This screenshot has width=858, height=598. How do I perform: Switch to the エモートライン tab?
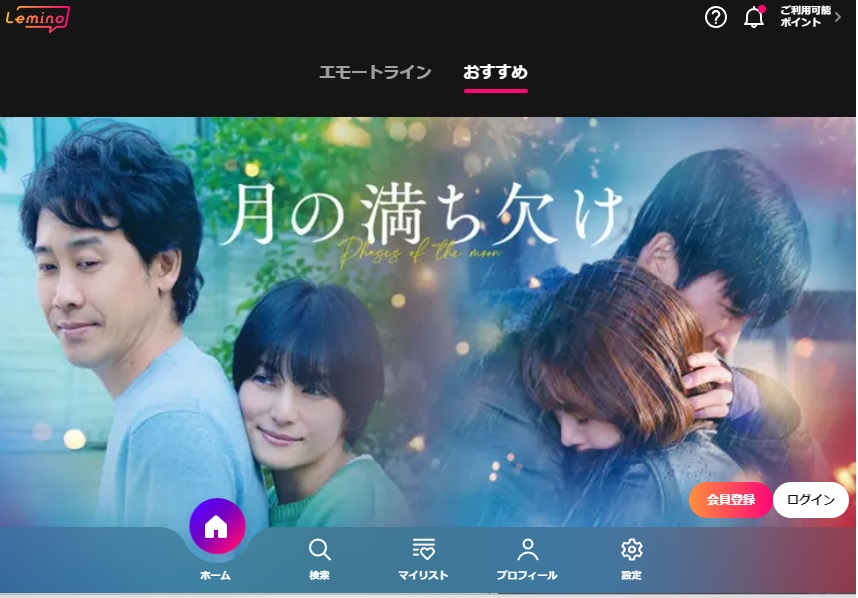[x=375, y=72]
